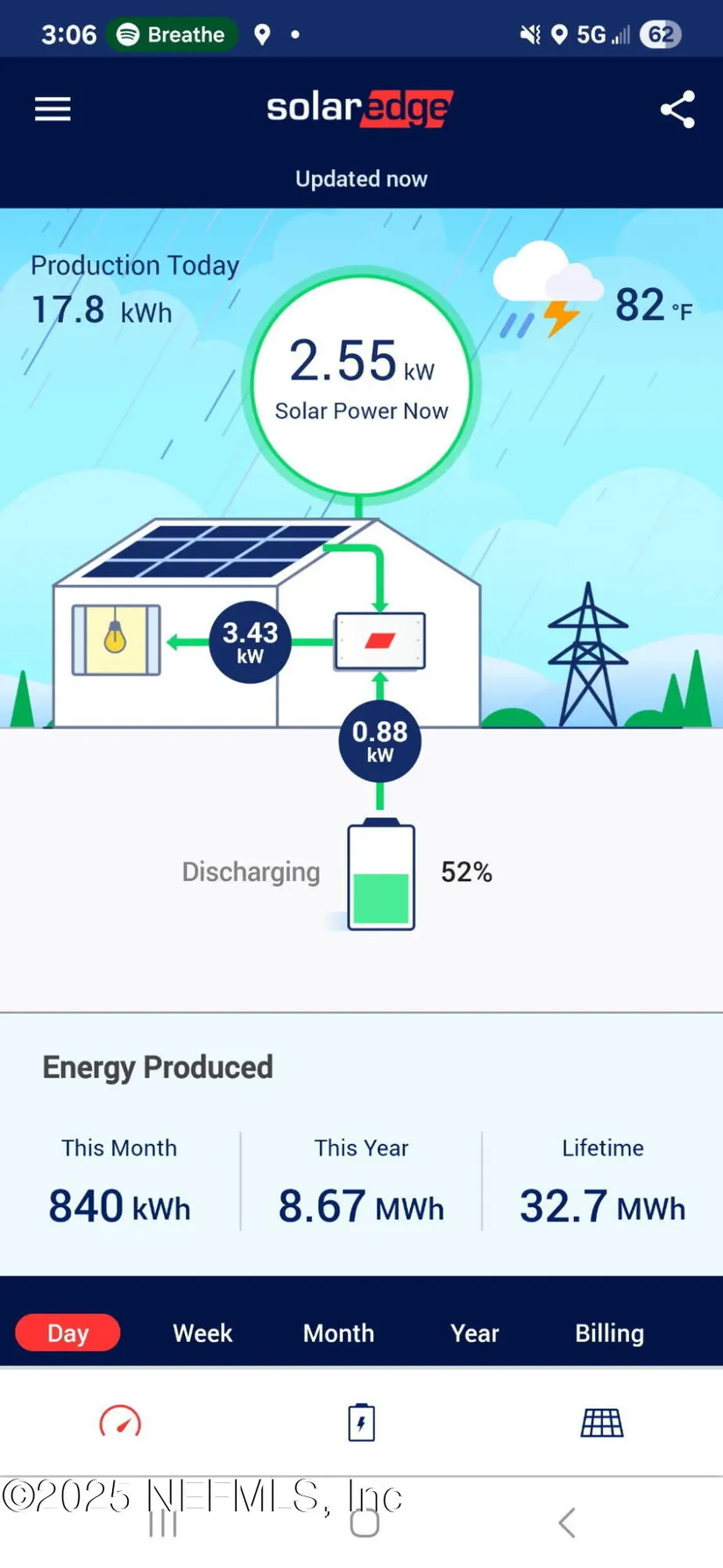Open the battery tab in bottom bar
Screen dimensions: 723x1568
pos(361,1423)
